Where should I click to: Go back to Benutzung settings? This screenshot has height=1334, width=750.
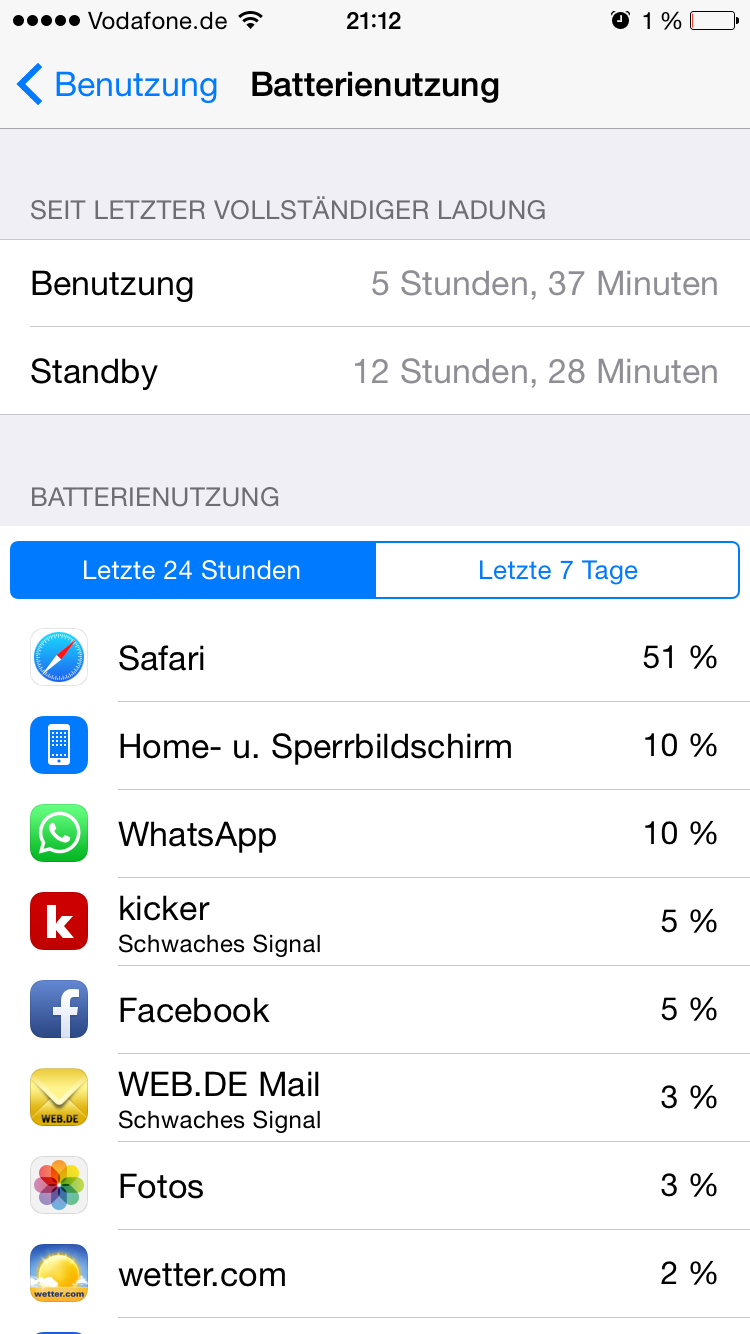(117, 85)
